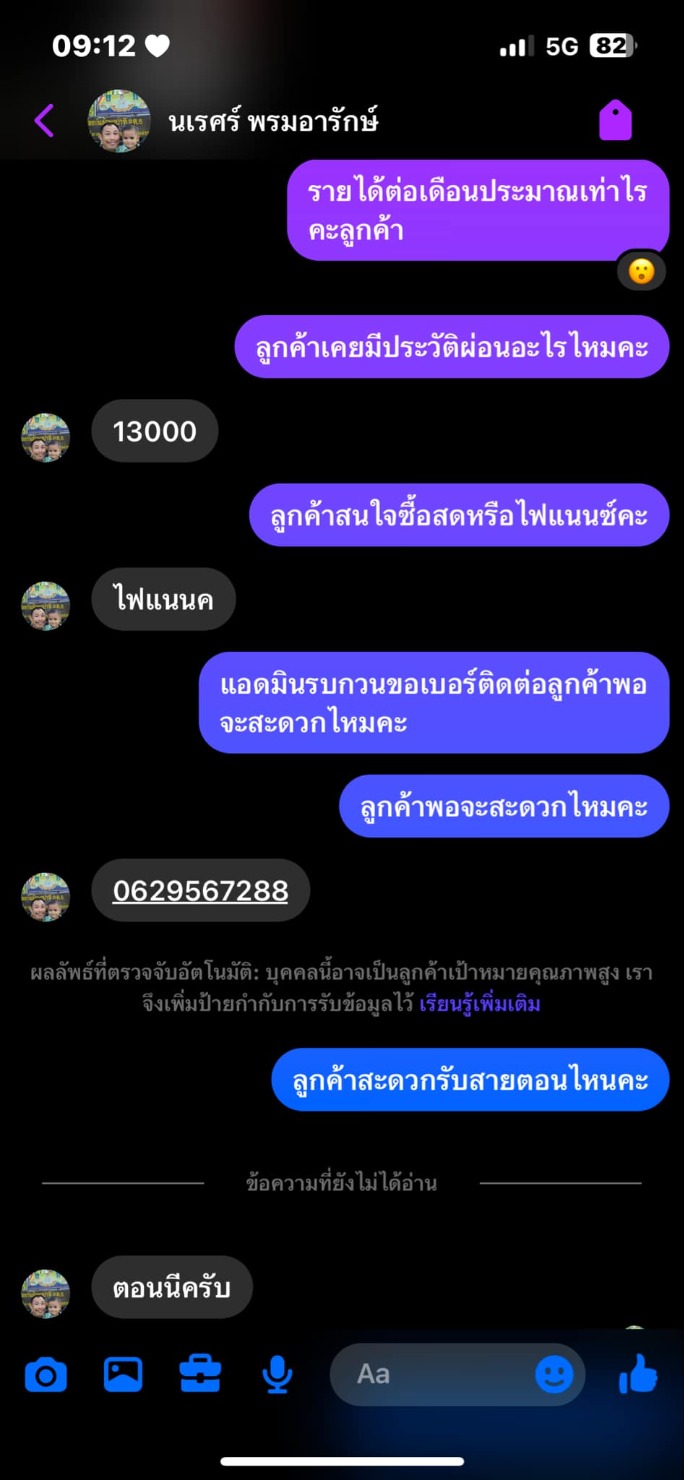
Task: Open the photo gallery icon
Action: coord(123,1375)
